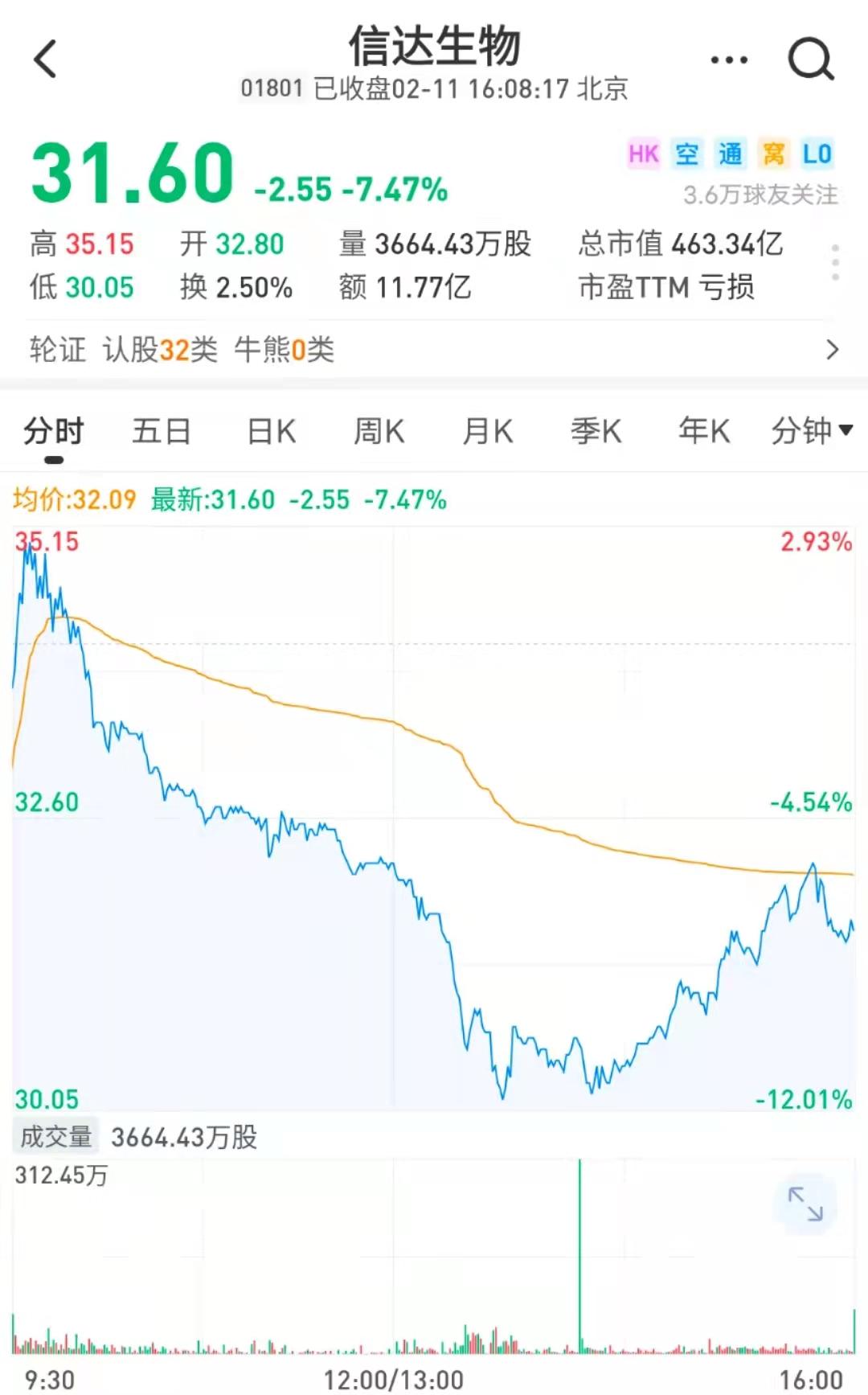Open the 轮证 warrants row
This screenshot has height=1395, width=868.
click(x=434, y=350)
